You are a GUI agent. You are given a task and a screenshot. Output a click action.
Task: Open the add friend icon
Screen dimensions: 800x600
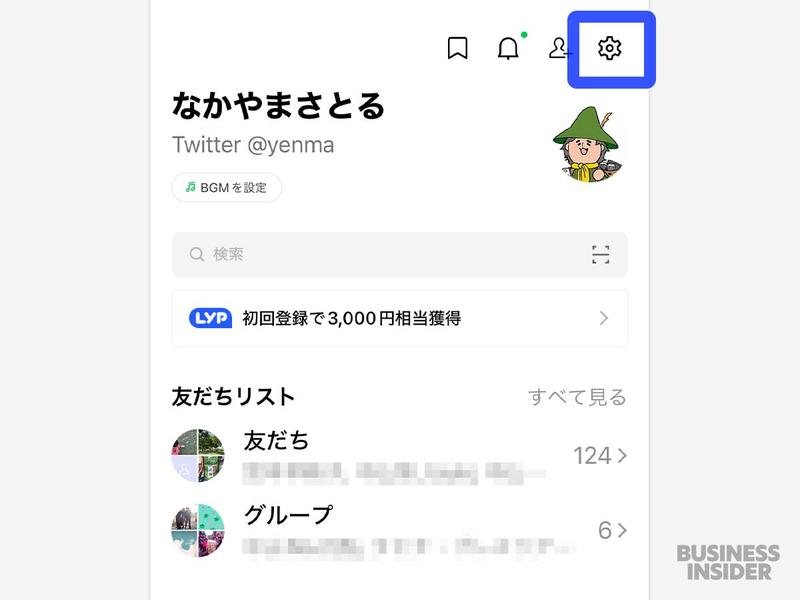[558, 48]
